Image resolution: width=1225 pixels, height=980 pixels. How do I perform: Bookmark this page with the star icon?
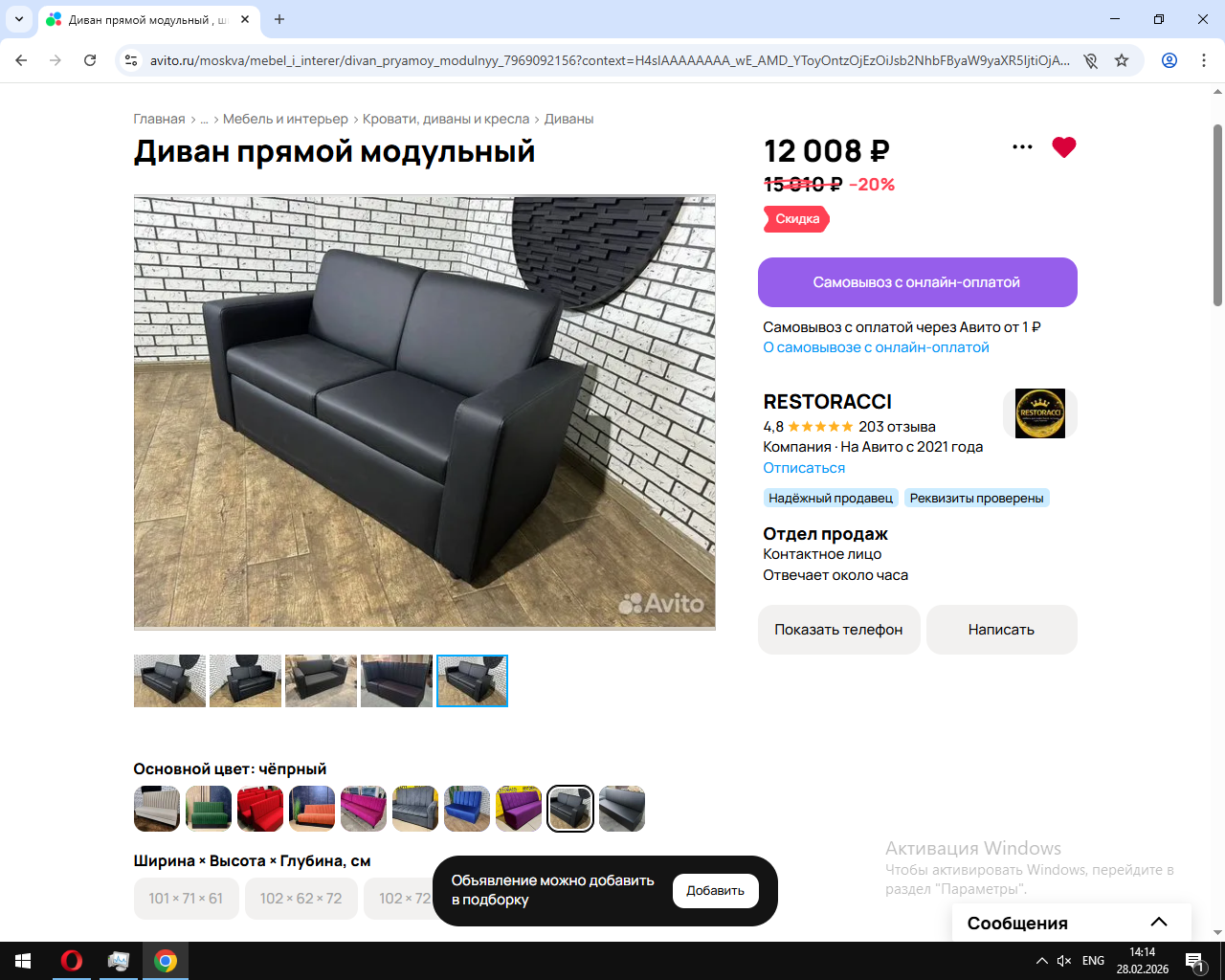point(1122,60)
